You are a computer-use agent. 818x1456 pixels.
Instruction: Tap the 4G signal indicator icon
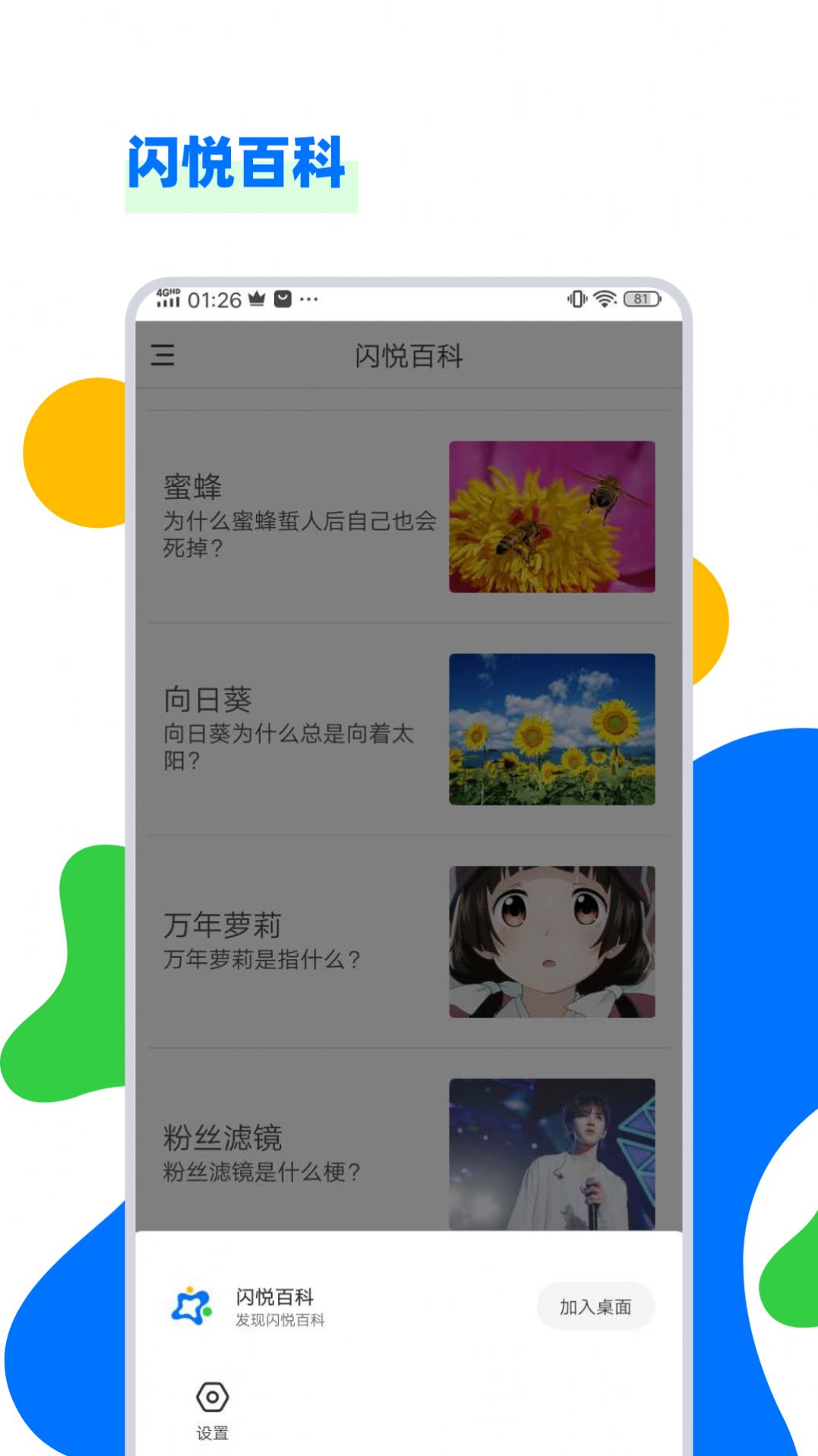coord(169,296)
